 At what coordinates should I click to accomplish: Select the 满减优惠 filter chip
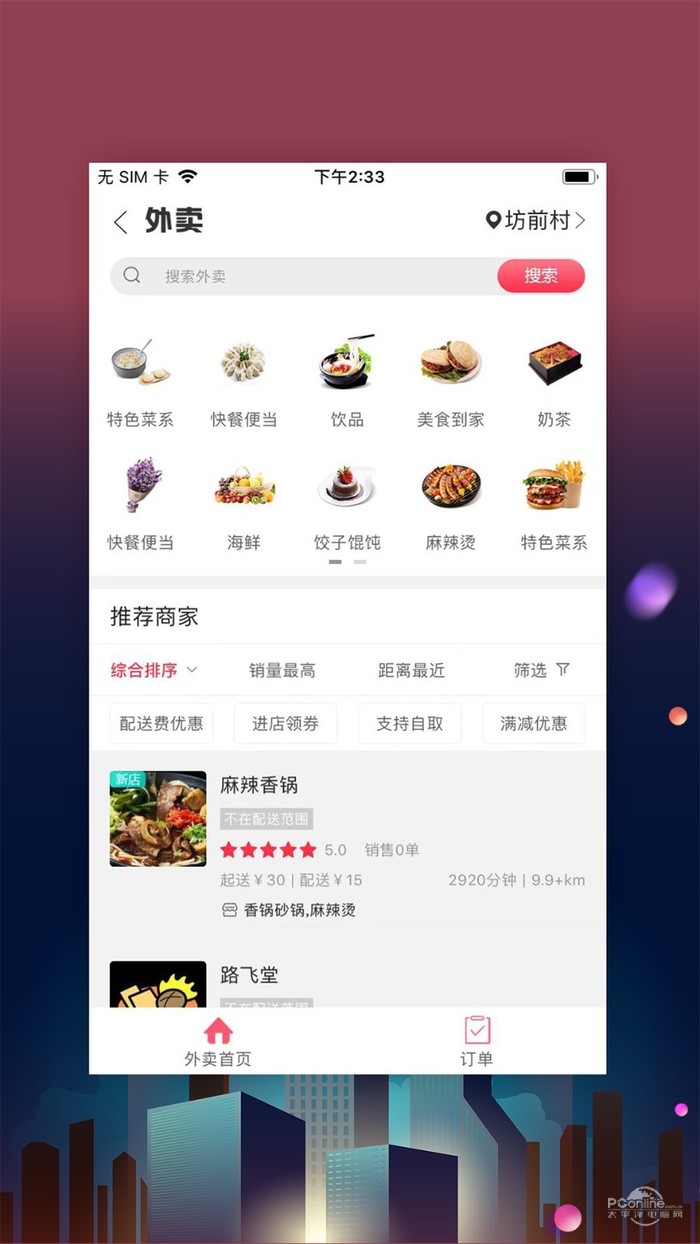(534, 723)
